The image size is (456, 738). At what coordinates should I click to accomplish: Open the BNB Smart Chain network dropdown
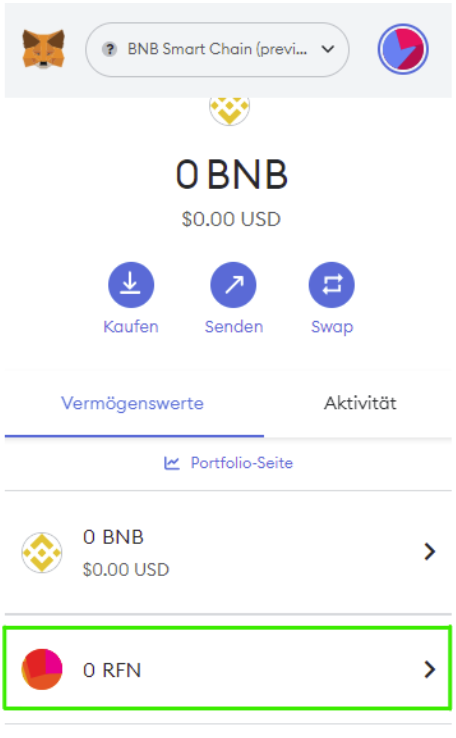pos(217,49)
